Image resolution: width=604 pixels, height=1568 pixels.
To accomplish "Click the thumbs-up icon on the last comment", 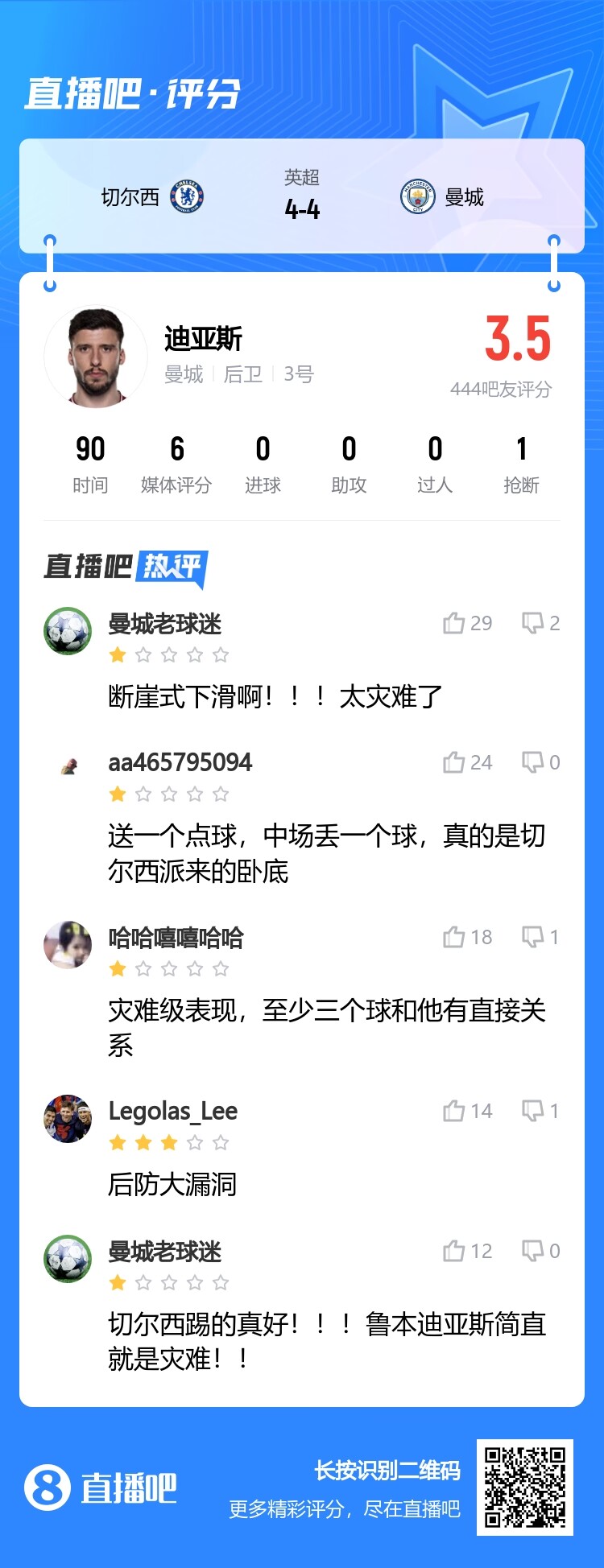I will [x=453, y=1250].
